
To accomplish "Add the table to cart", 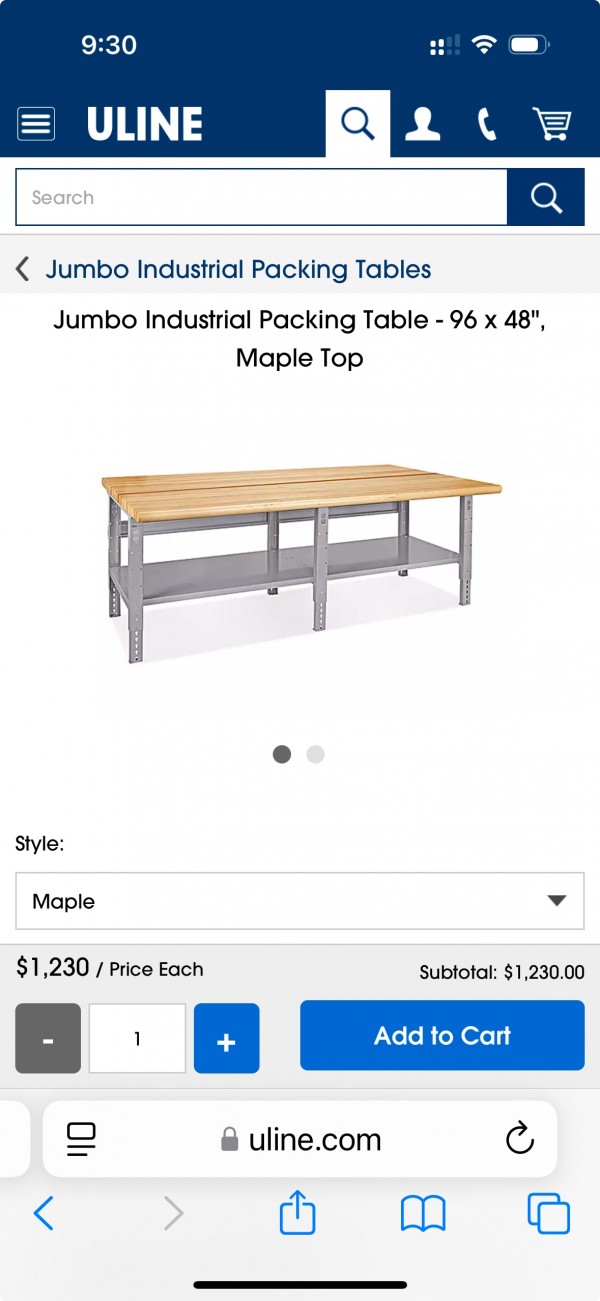I will 442,1035.
